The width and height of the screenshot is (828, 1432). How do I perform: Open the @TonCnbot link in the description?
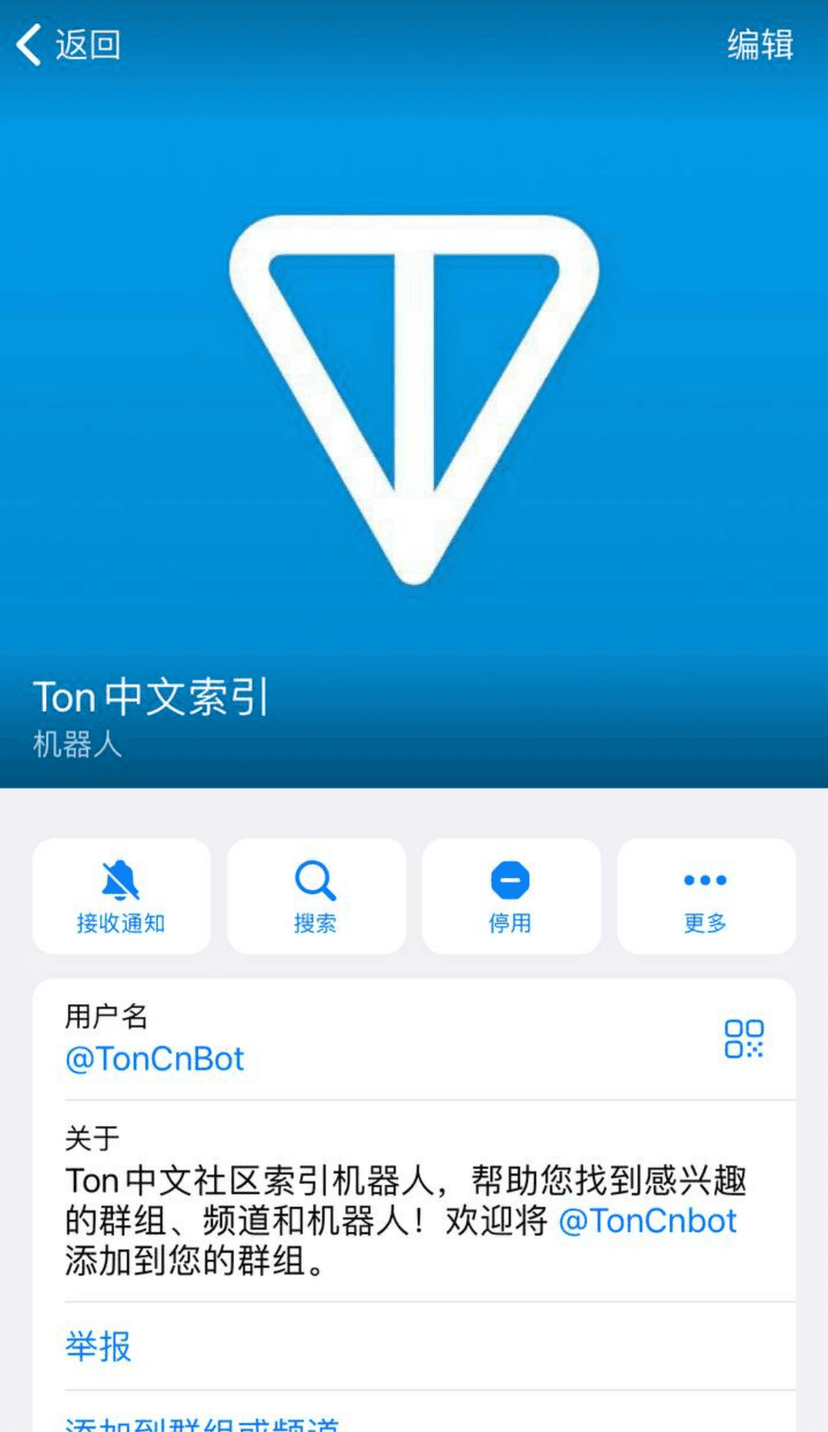pos(647,1221)
